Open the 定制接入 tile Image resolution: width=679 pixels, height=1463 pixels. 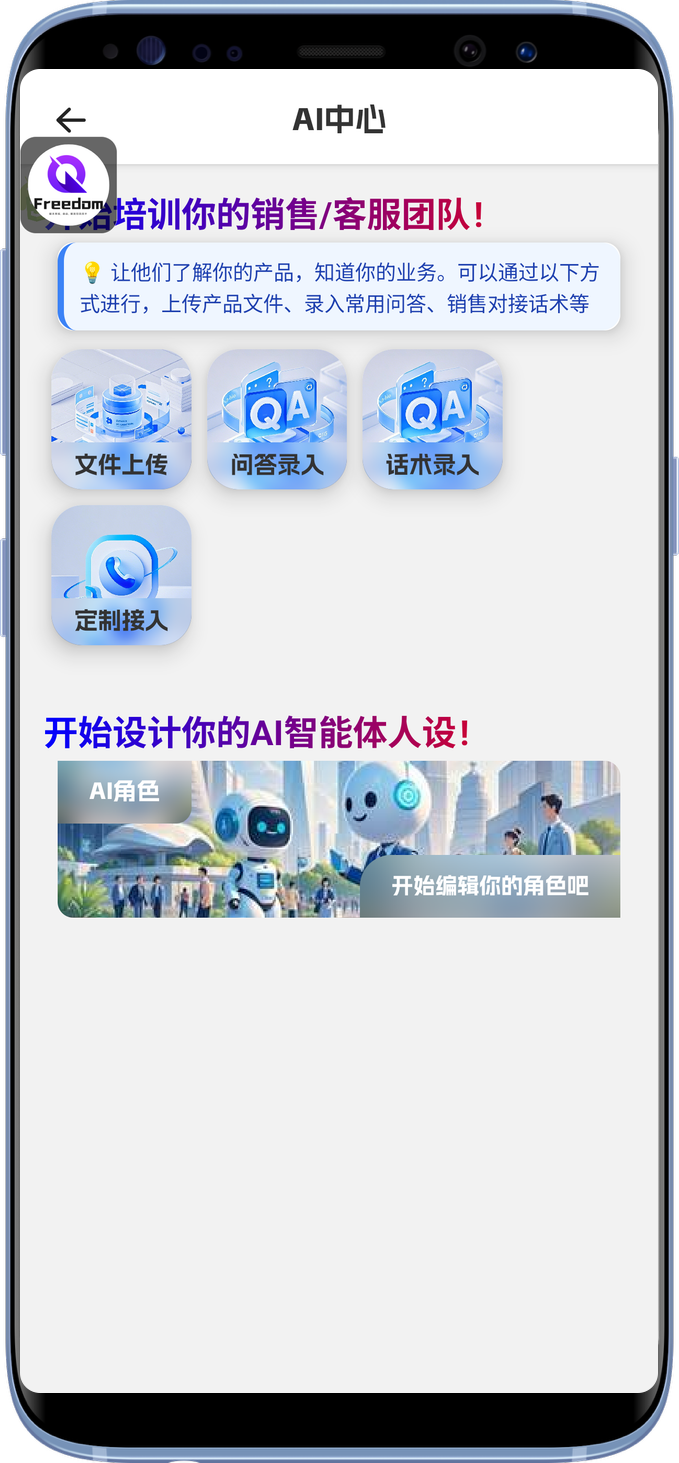(x=121, y=575)
